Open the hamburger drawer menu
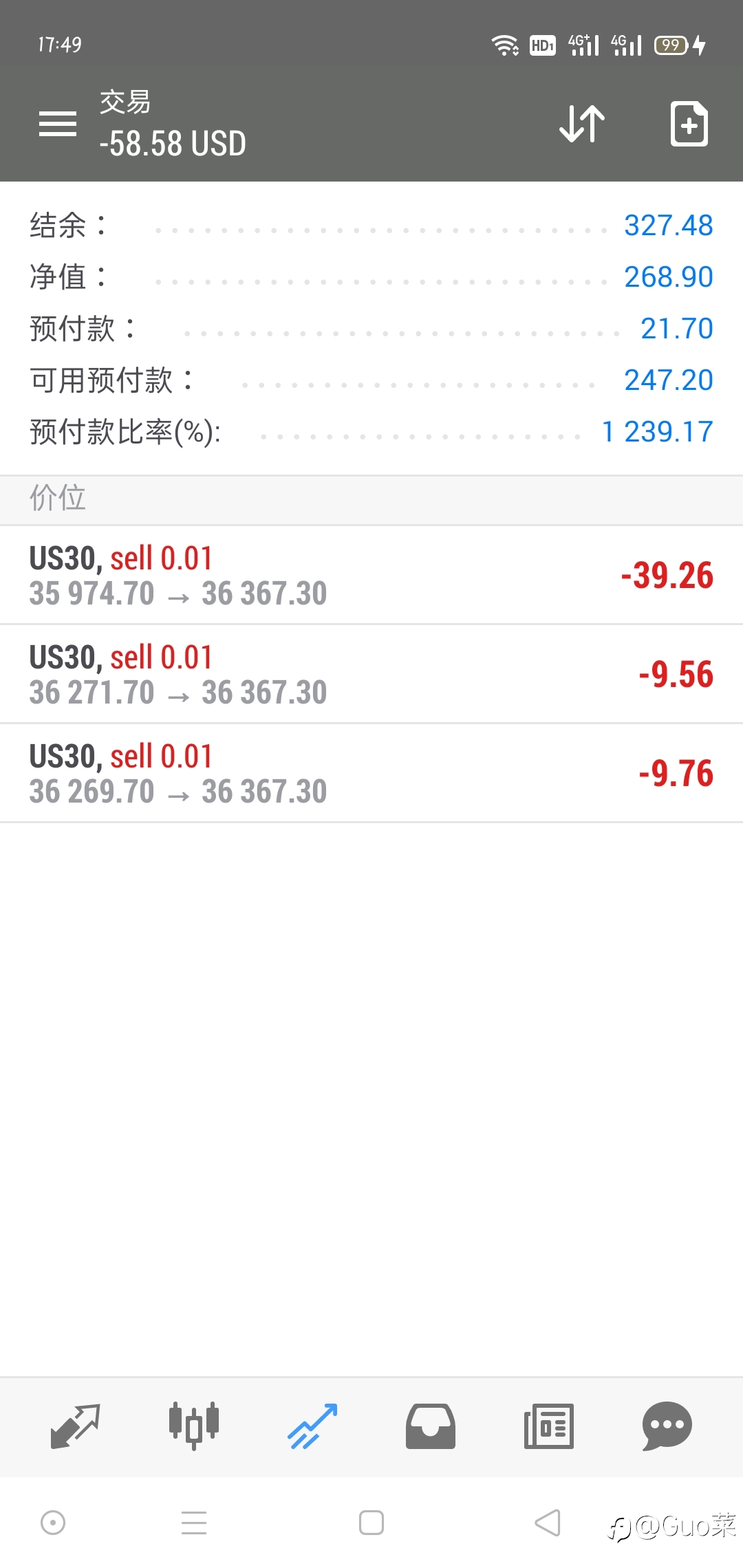Viewport: 743px width, 1568px height. coord(58,124)
